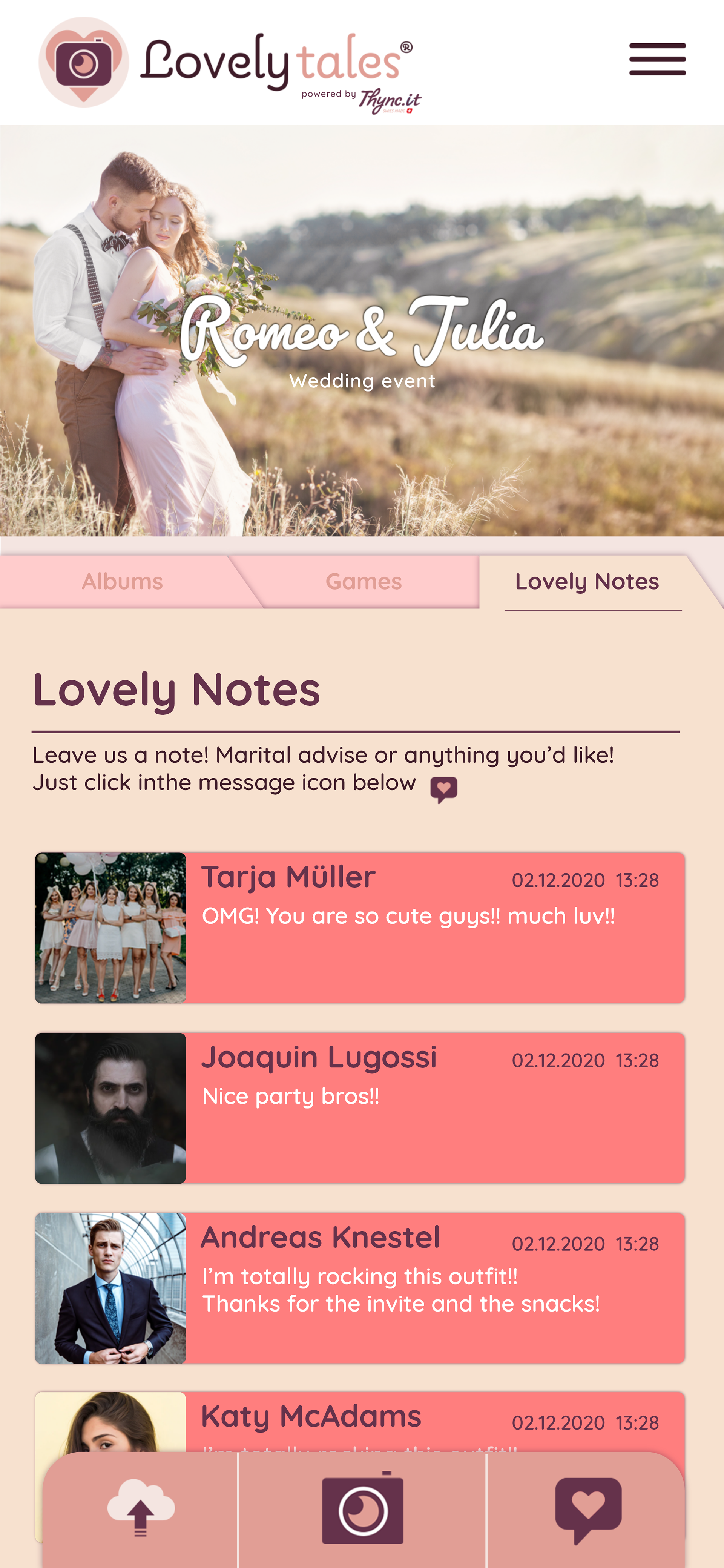
Task: Switch to the Games tab
Action: coord(363,581)
